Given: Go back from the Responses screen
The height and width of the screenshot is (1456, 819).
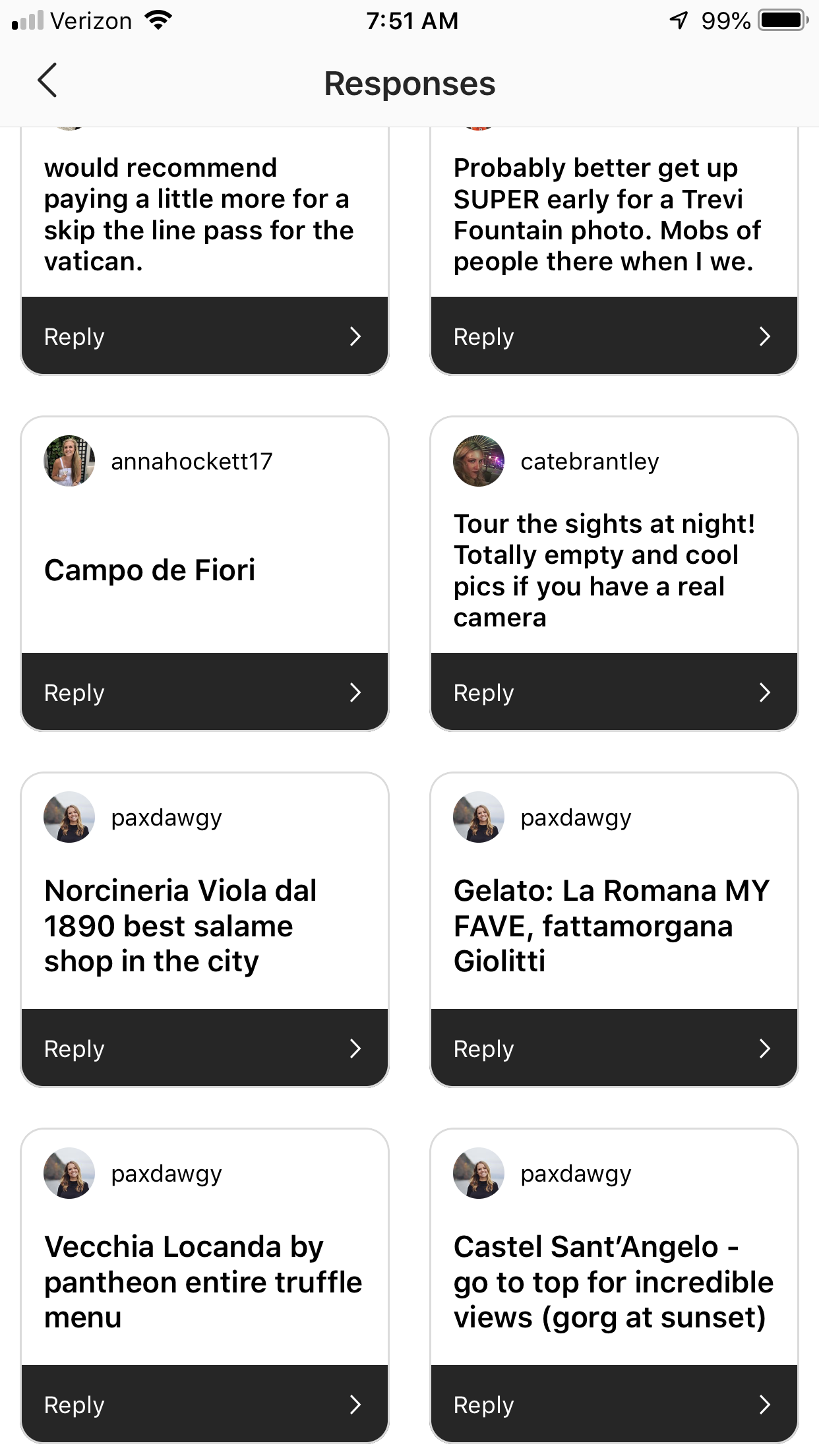Looking at the screenshot, I should (x=47, y=81).
